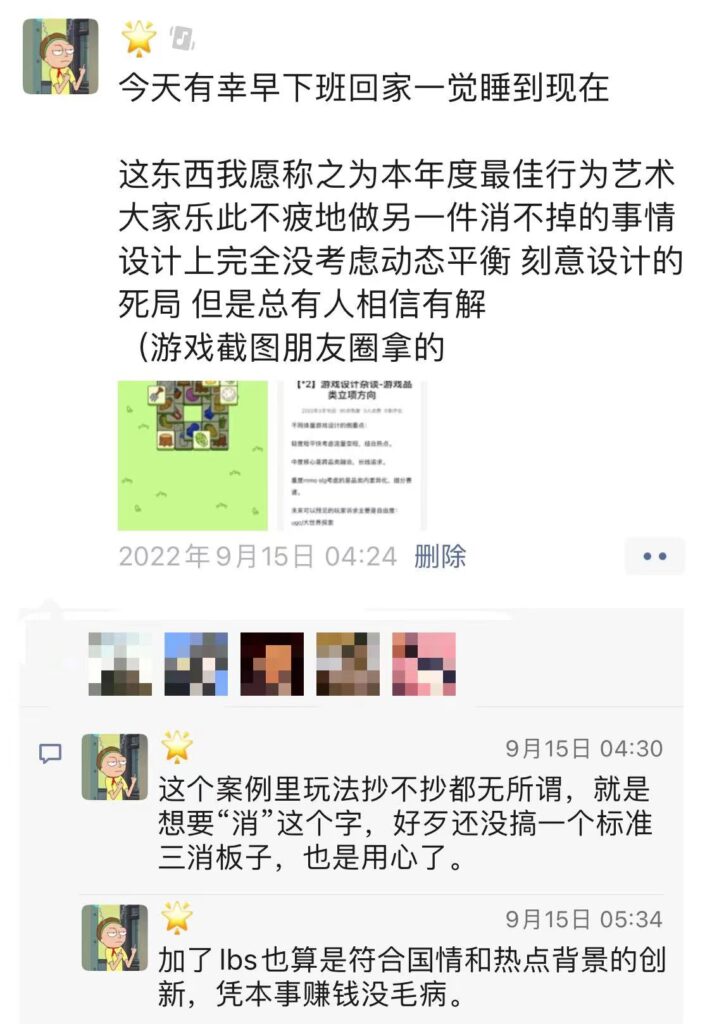Open the first liker's avatar
712x1024 pixels.
(120, 664)
